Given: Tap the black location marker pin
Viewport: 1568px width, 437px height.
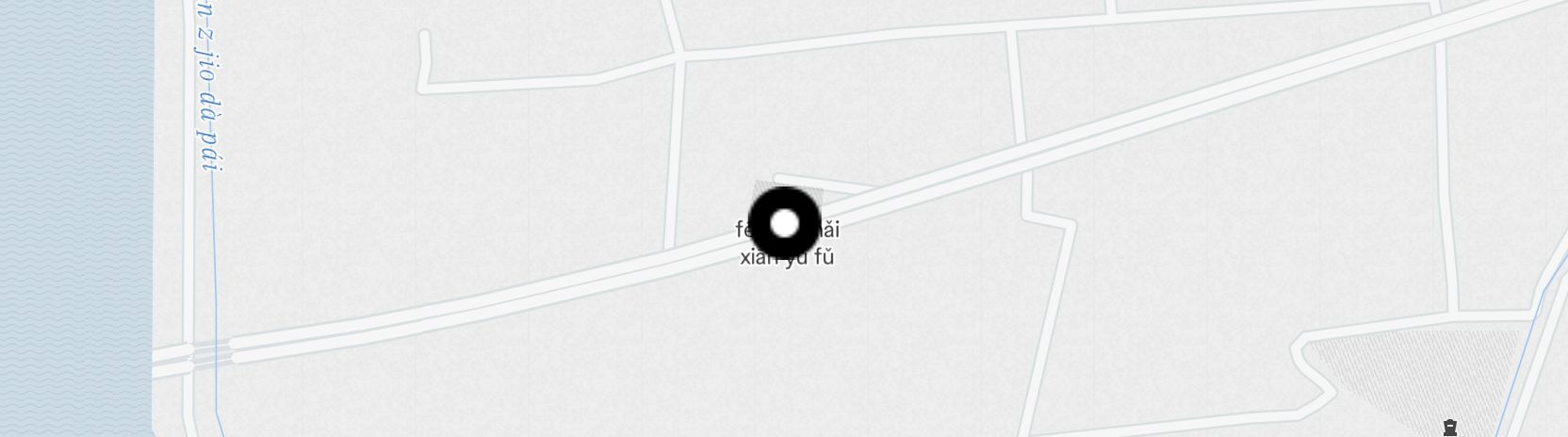Looking at the screenshot, I should point(785,224).
